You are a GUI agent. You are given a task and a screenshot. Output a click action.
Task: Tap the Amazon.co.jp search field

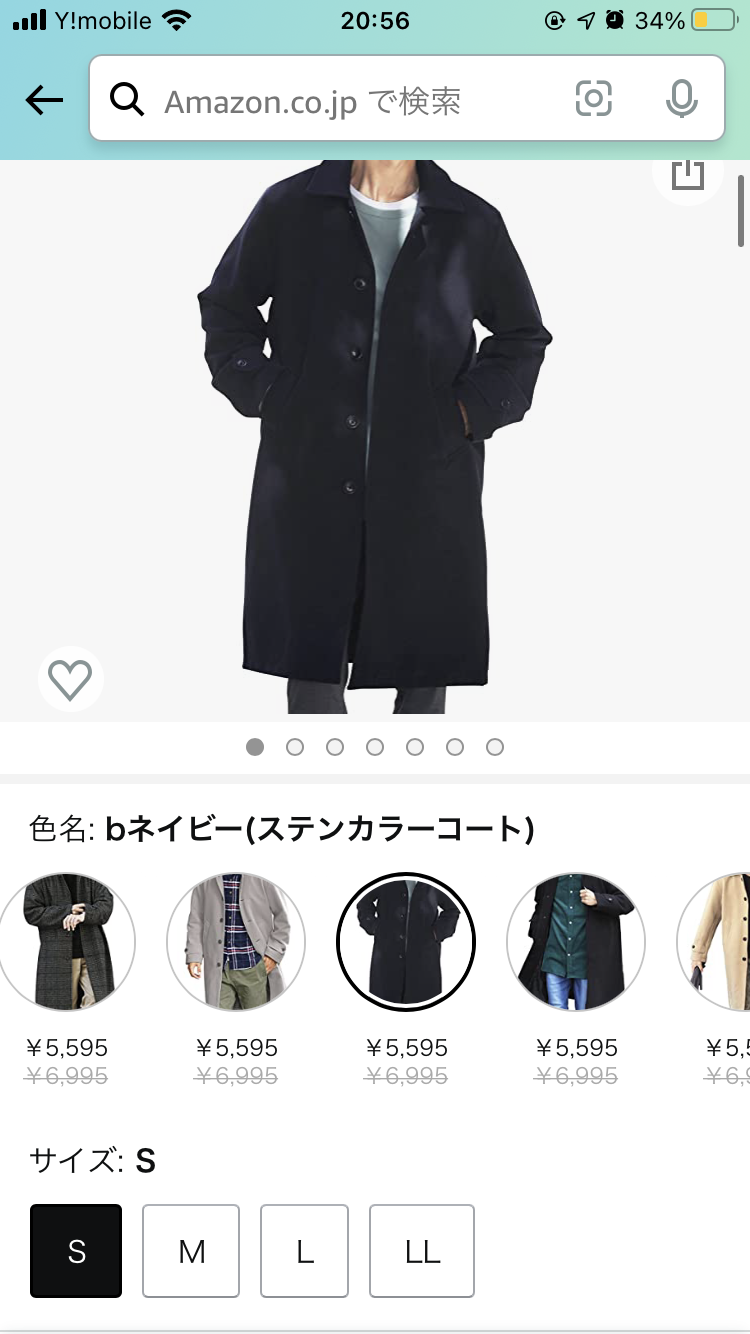[340, 100]
